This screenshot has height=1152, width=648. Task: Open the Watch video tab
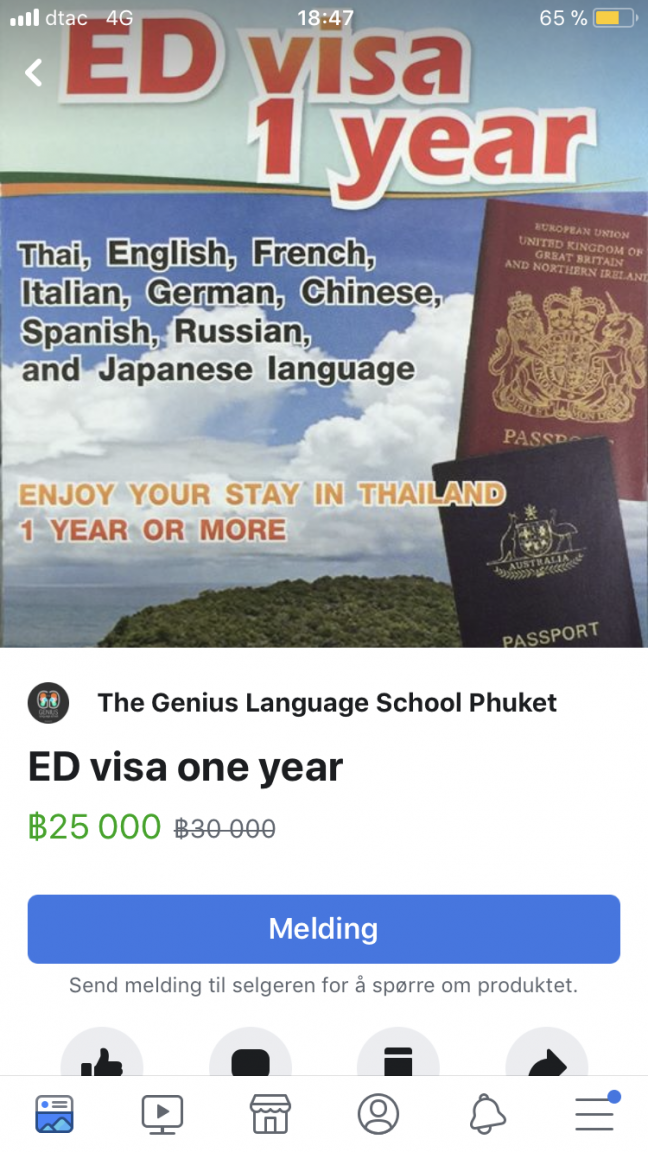[162, 1113]
